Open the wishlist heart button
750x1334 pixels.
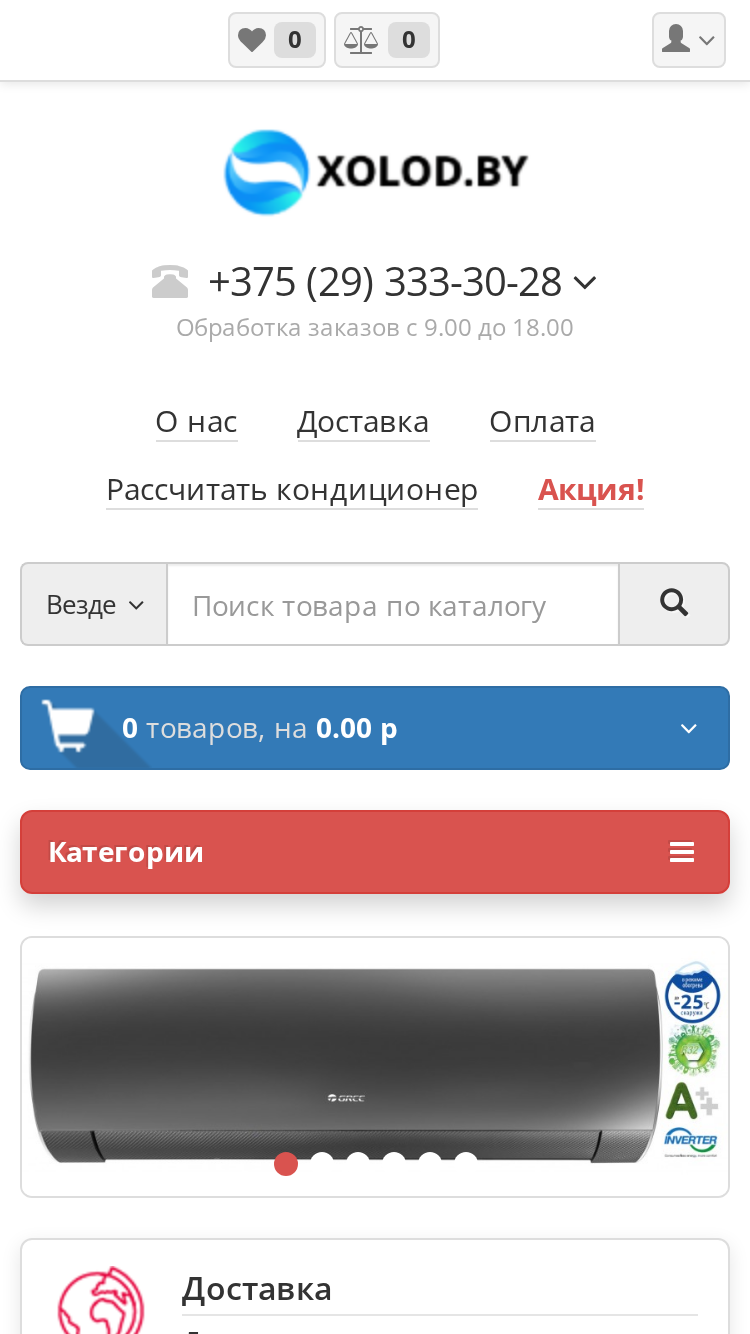click(277, 40)
